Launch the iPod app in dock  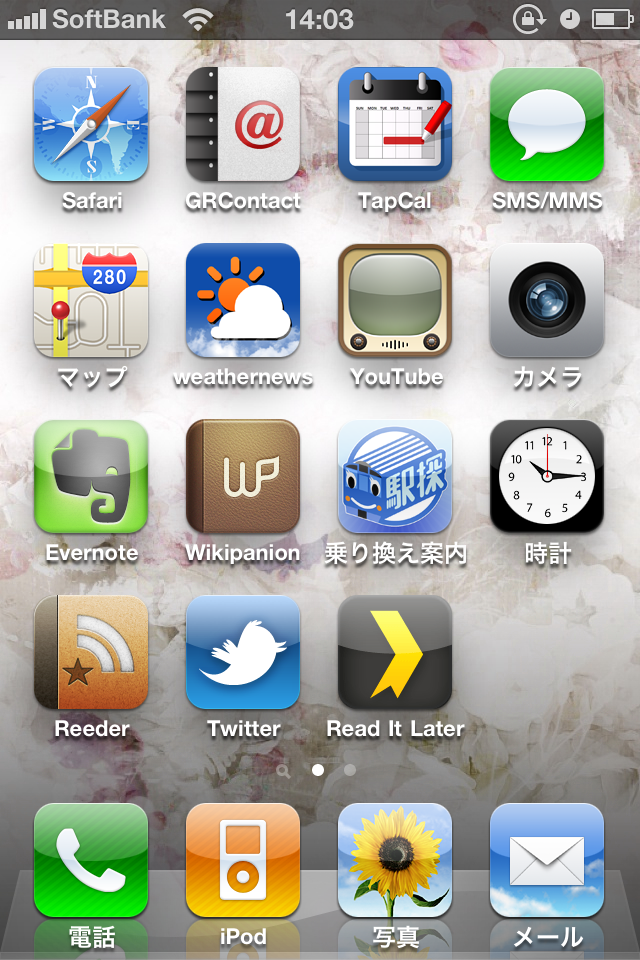coord(243,861)
